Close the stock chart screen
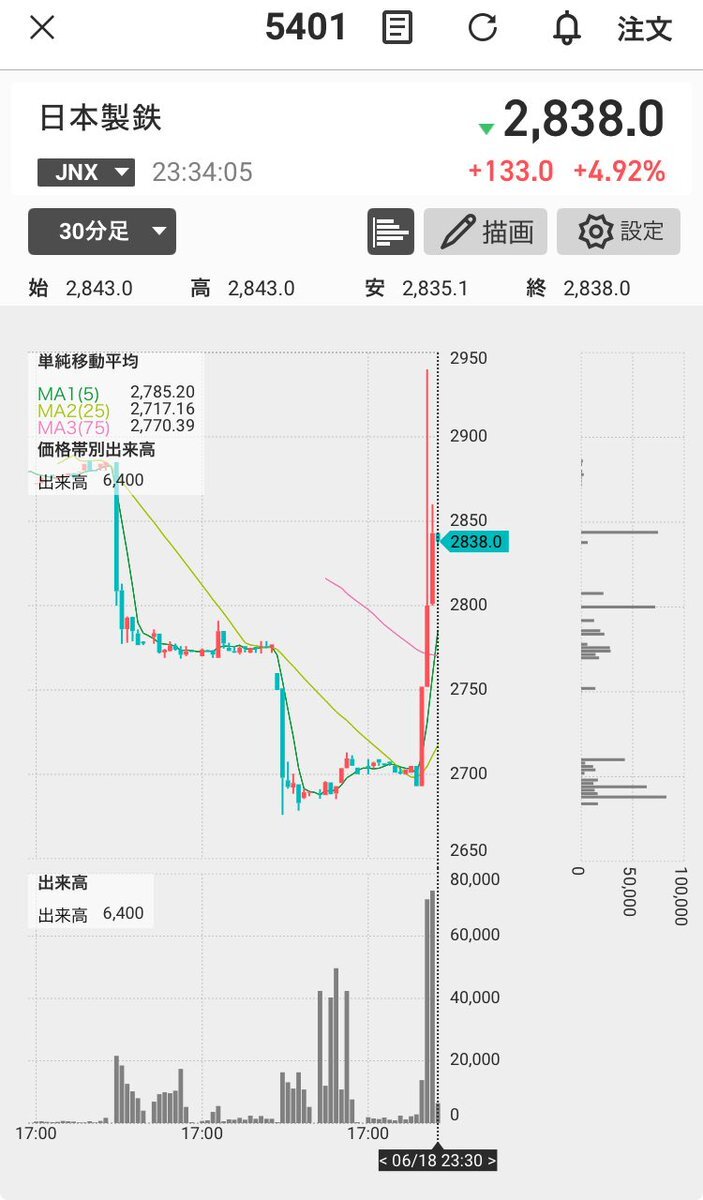The image size is (703, 1200). 42,27
